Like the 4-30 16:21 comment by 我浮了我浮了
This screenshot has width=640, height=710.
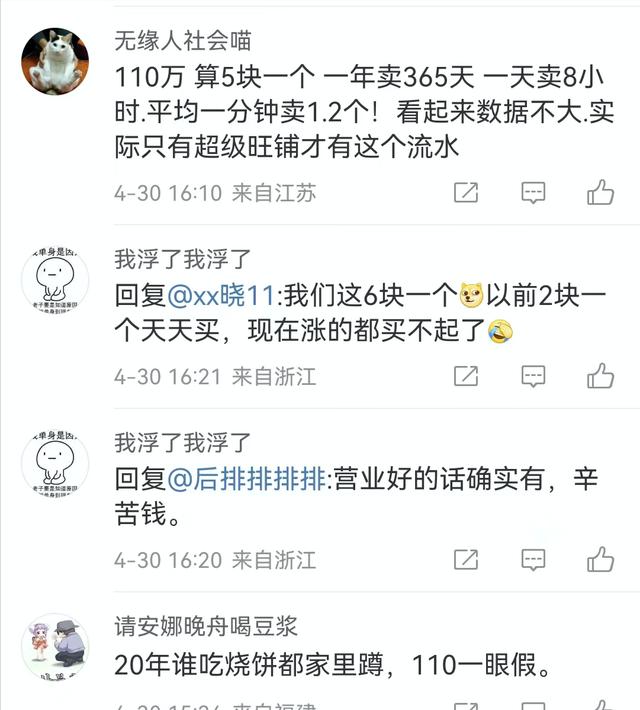tap(600, 375)
